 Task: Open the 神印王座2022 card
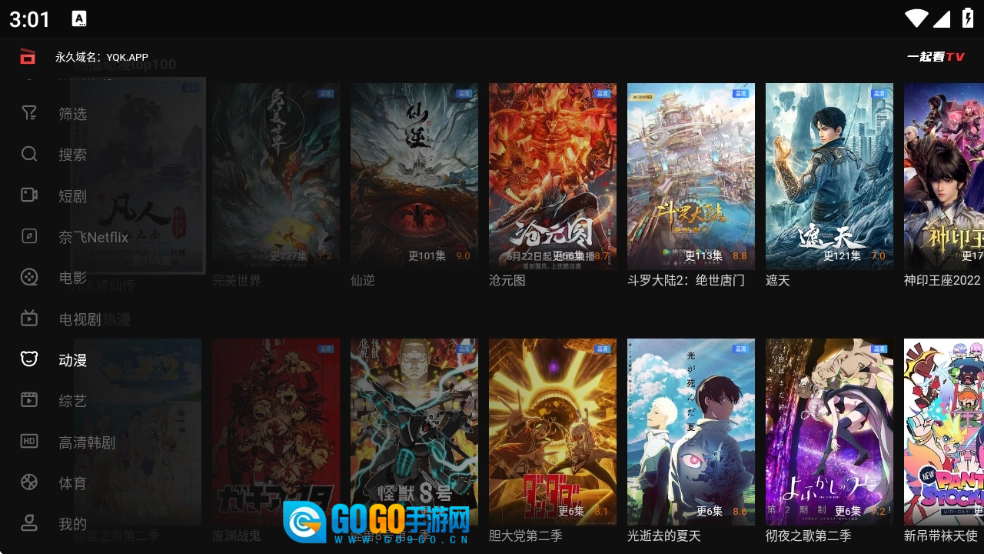[x=944, y=176]
